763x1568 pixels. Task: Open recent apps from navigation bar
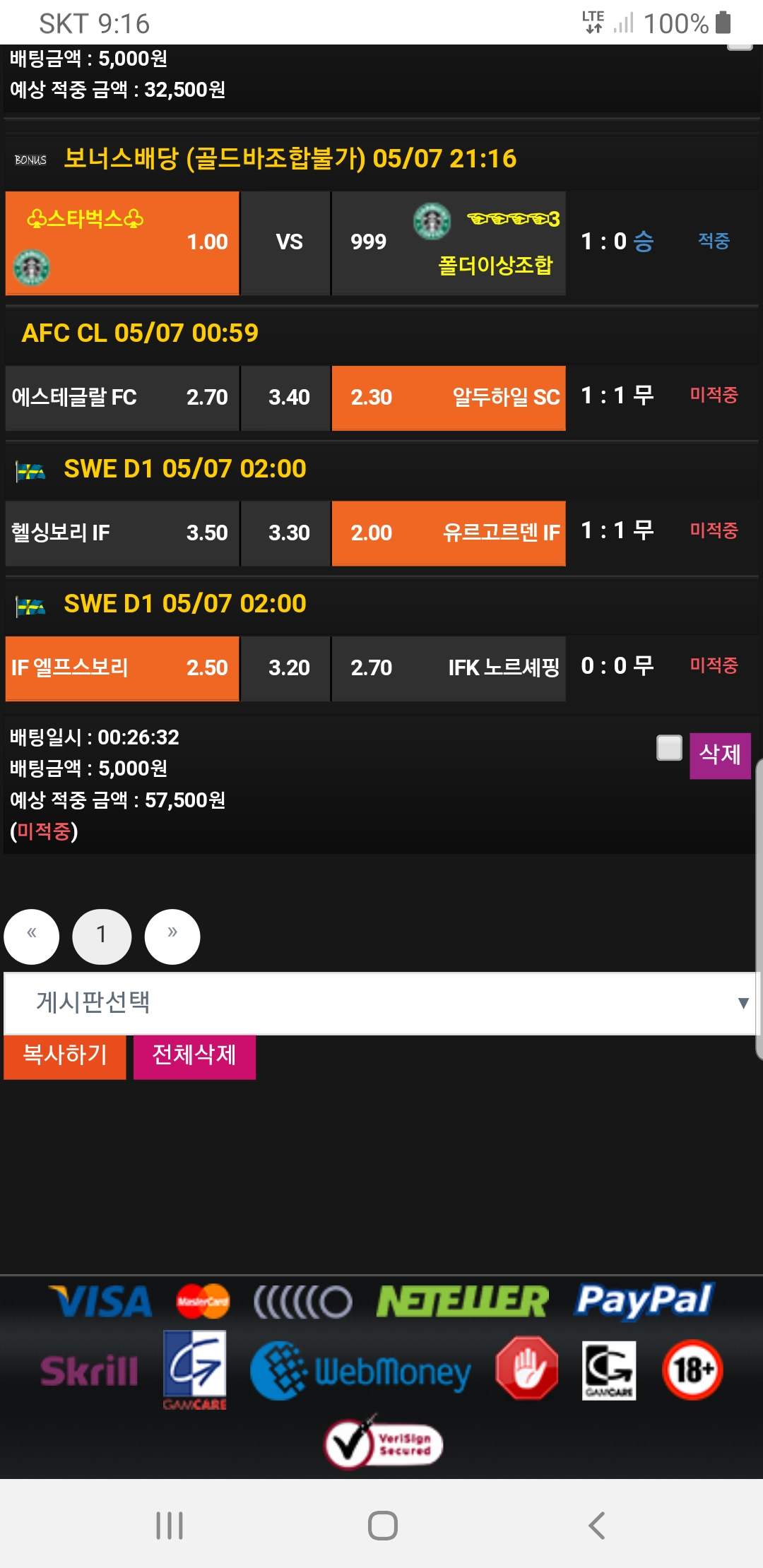[170, 1526]
